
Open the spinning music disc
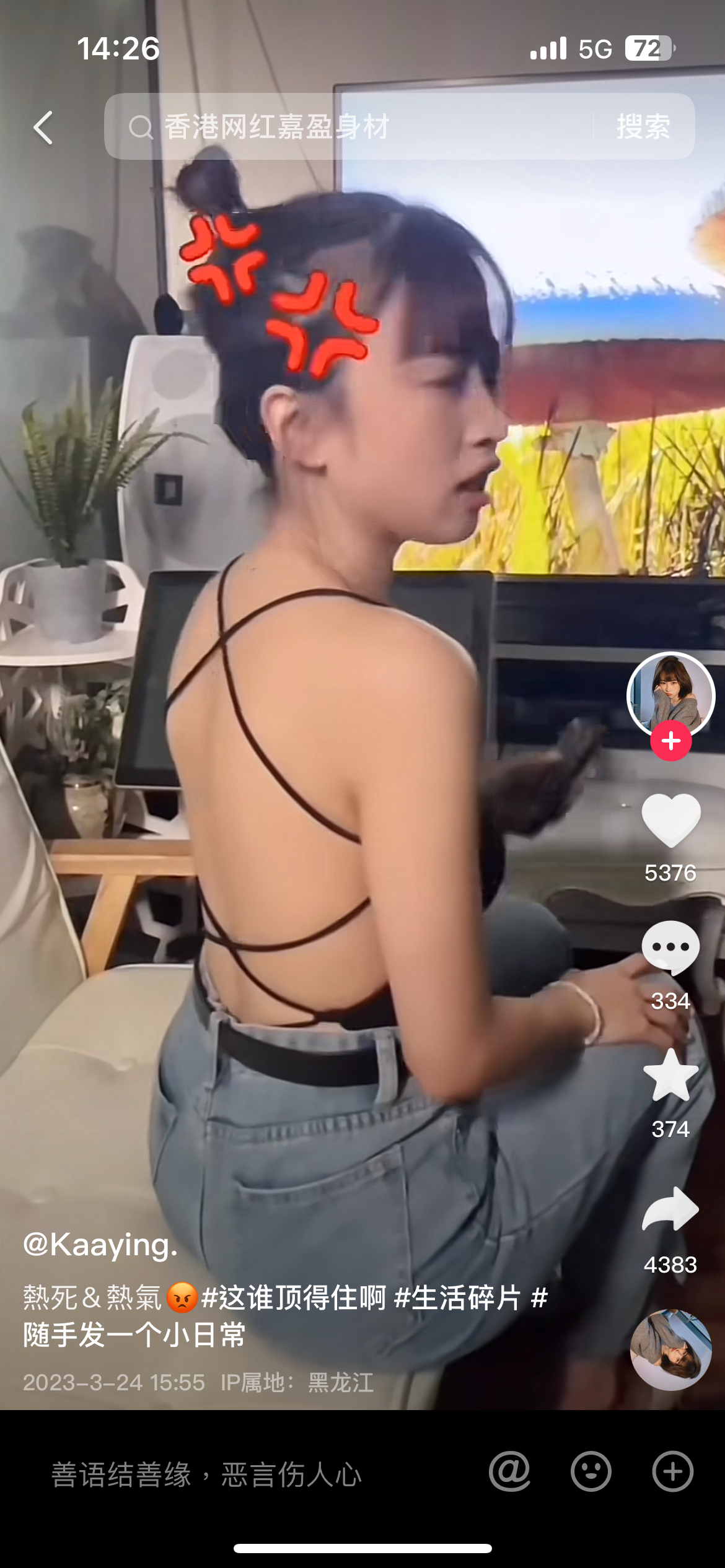(x=670, y=1350)
